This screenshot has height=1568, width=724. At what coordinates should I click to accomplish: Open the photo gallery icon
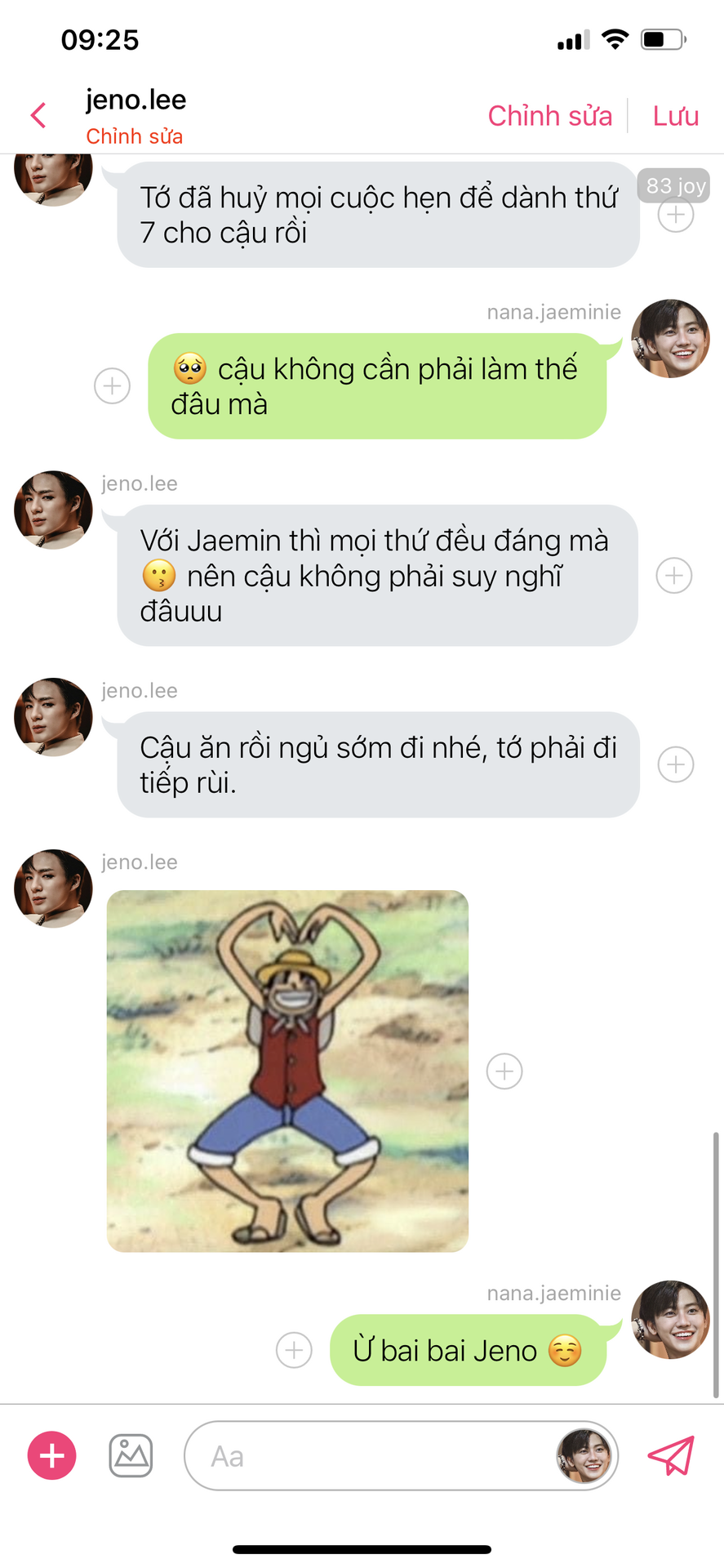131,1455
